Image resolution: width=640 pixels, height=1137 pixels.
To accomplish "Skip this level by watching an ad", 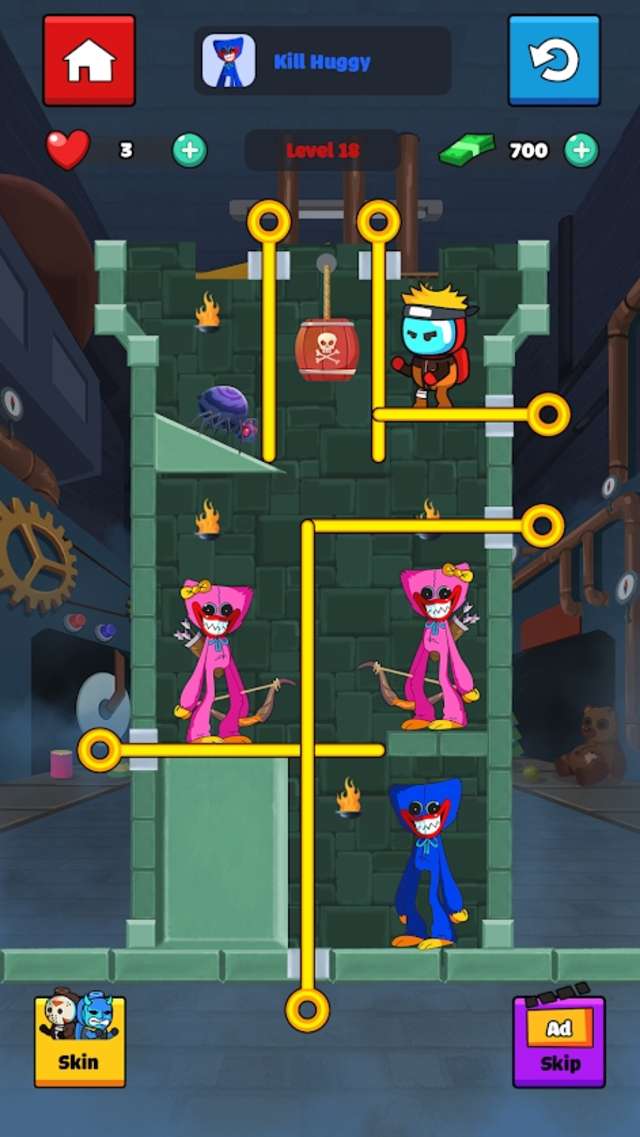I will click(559, 1040).
